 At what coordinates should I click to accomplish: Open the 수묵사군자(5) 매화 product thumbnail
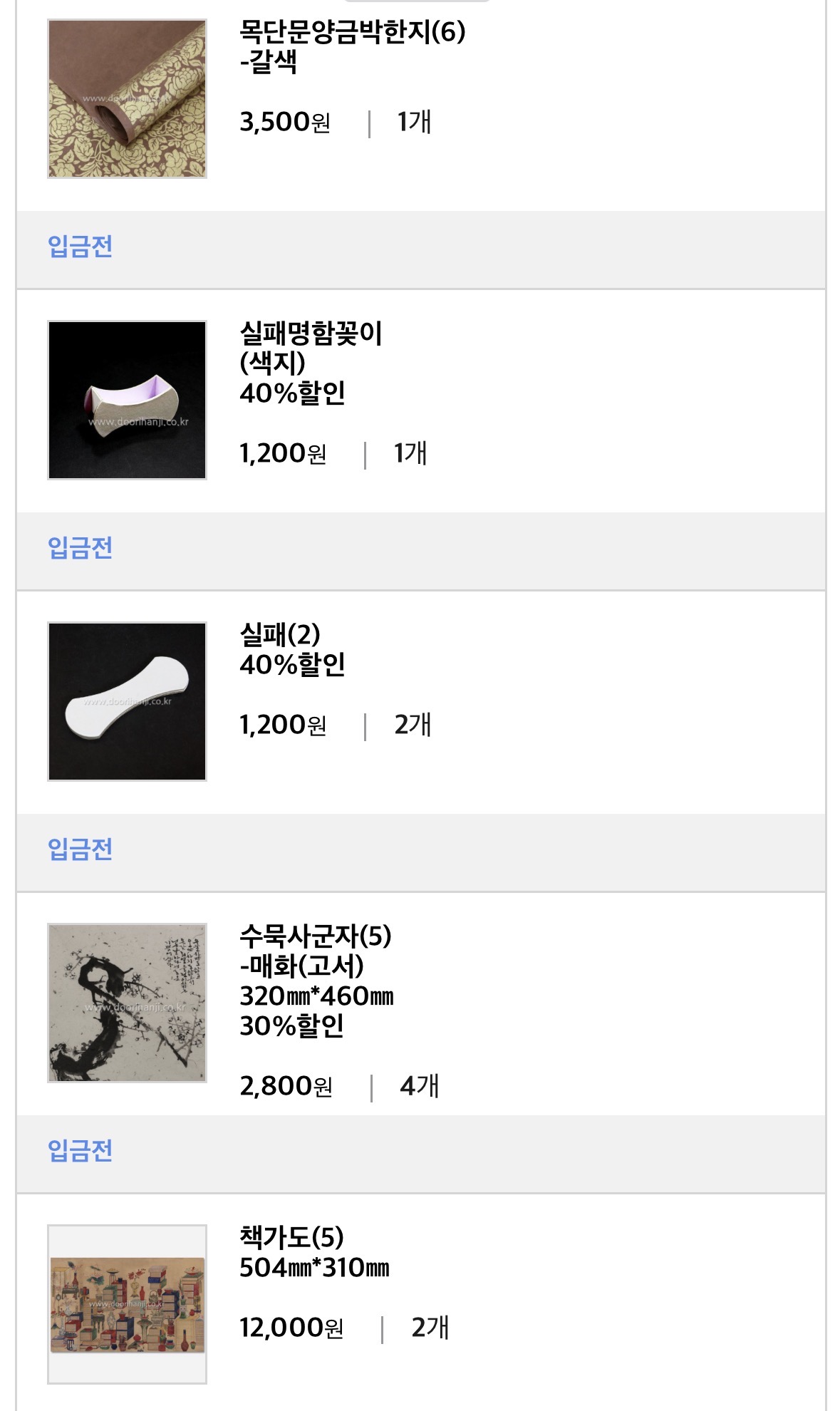tap(127, 1003)
